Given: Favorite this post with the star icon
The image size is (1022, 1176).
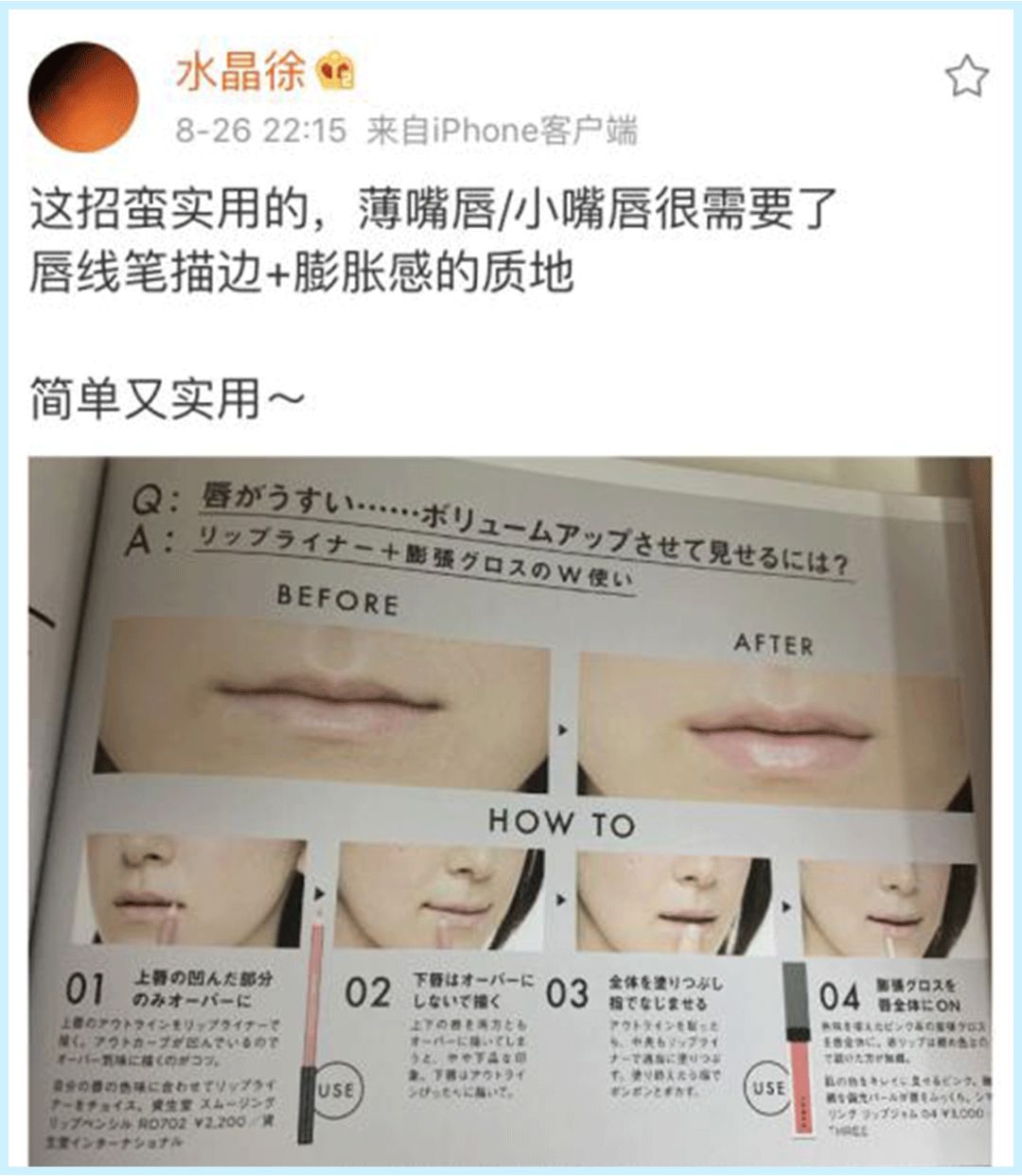Looking at the screenshot, I should [966, 77].
